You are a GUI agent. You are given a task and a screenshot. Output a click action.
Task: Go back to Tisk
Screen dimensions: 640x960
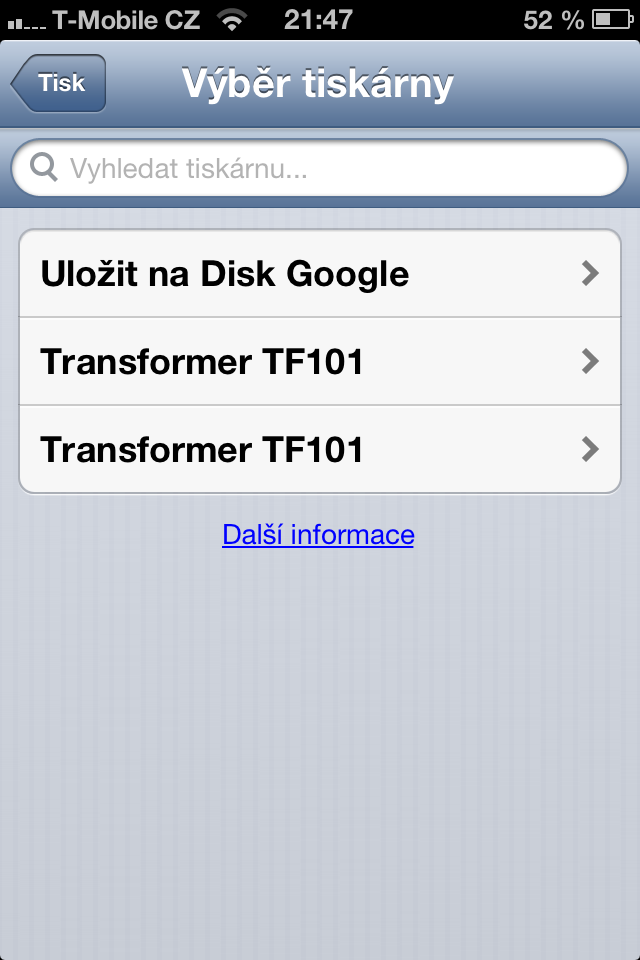coord(58,84)
